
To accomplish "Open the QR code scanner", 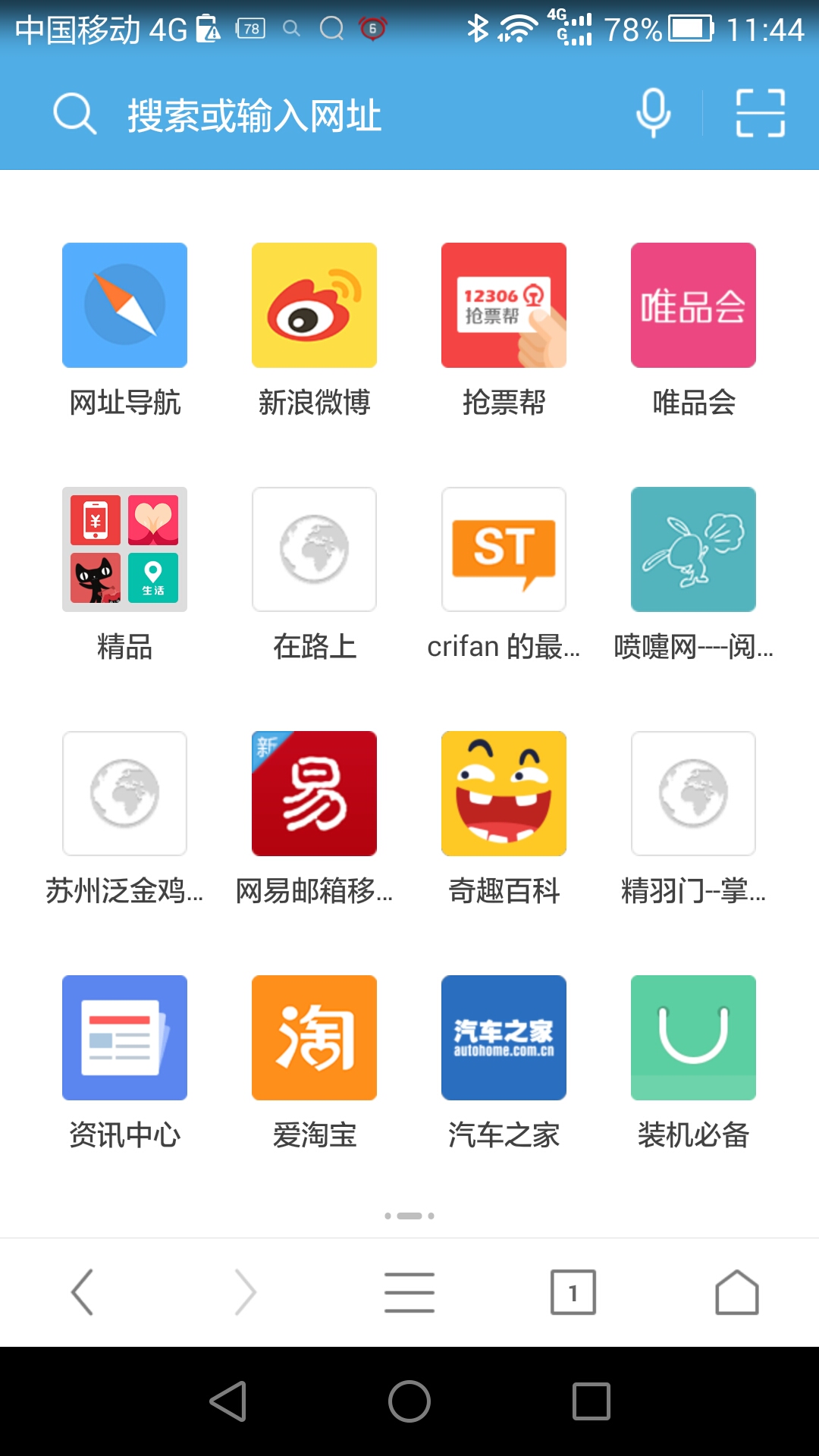I will [760, 114].
